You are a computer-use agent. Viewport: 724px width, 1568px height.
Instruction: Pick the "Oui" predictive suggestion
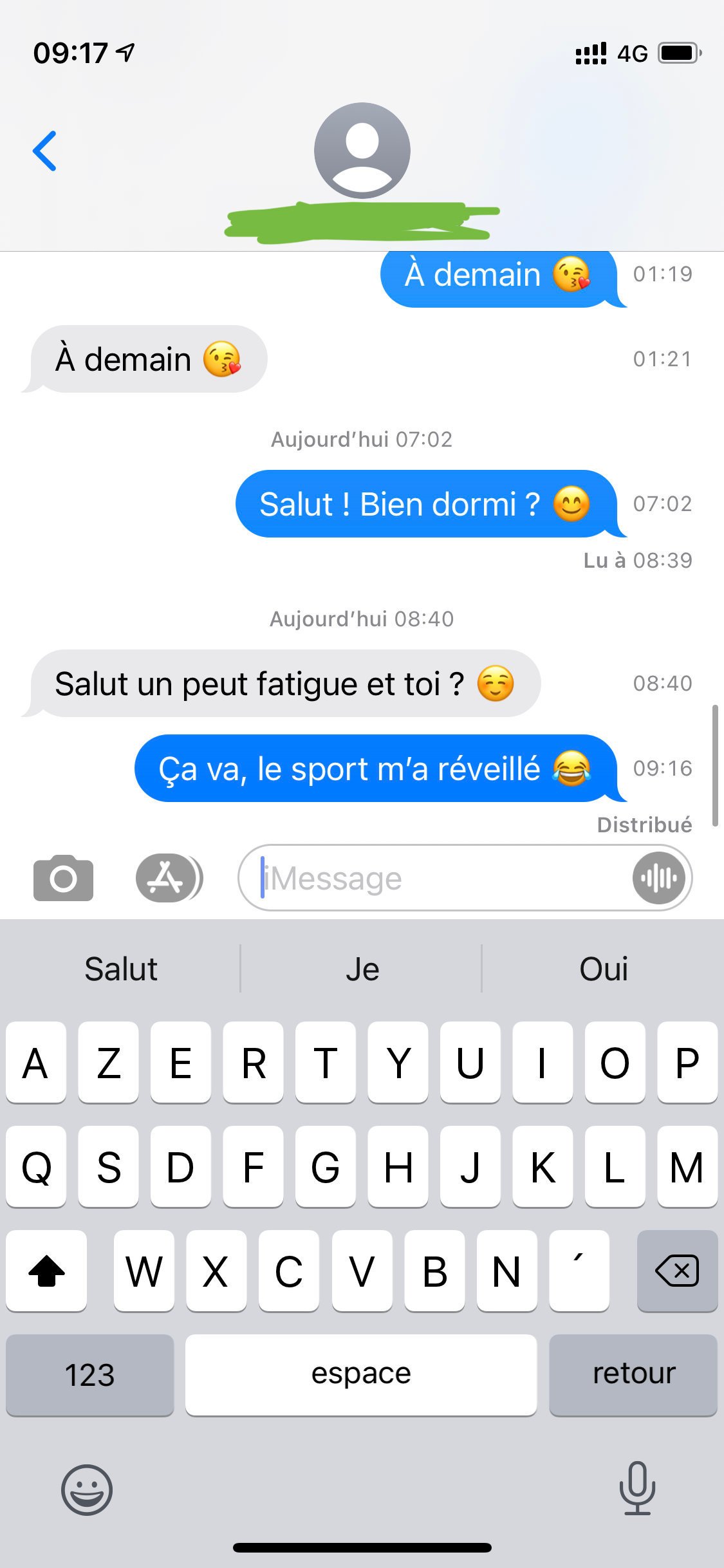[603, 969]
